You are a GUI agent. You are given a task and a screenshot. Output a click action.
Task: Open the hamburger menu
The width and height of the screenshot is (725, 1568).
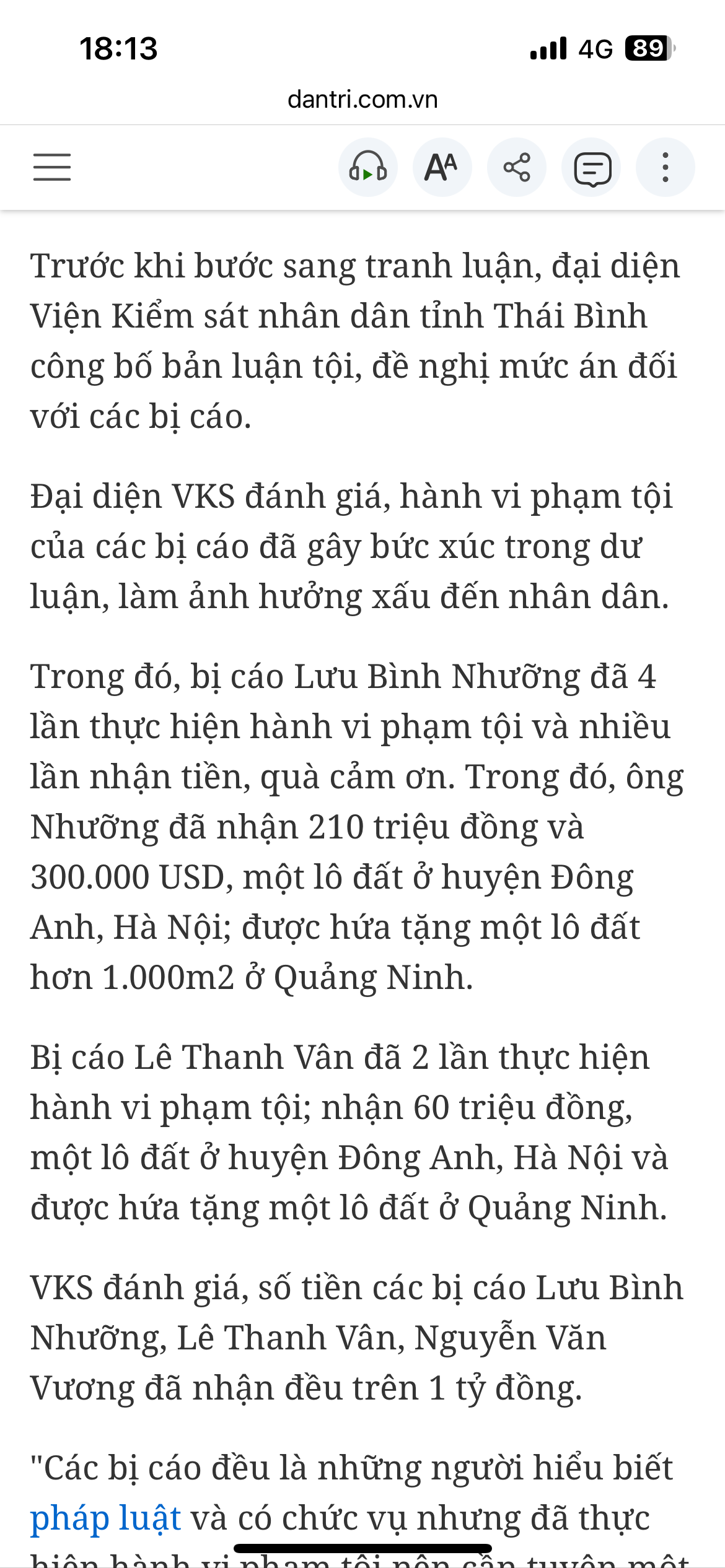click(52, 167)
